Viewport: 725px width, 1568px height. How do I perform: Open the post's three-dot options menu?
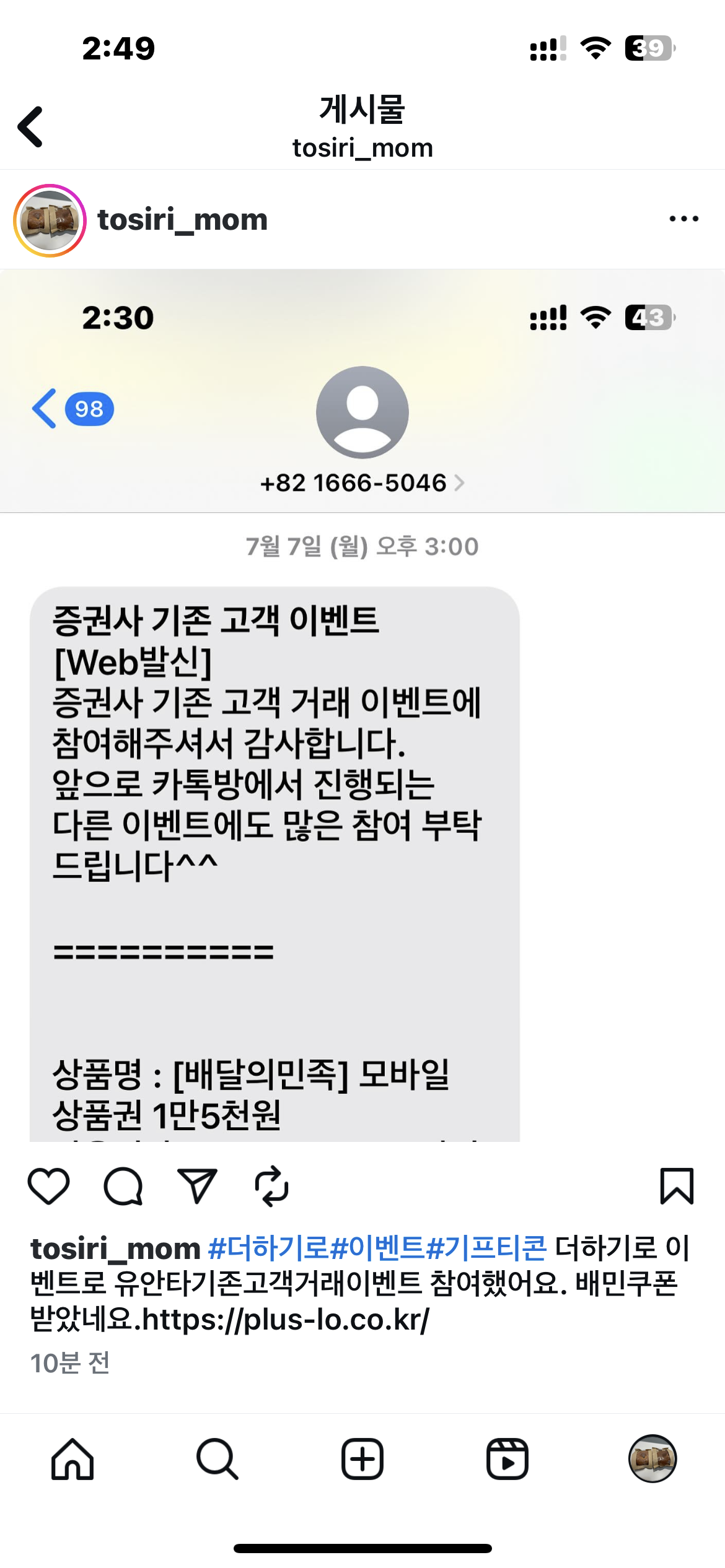[x=683, y=219]
